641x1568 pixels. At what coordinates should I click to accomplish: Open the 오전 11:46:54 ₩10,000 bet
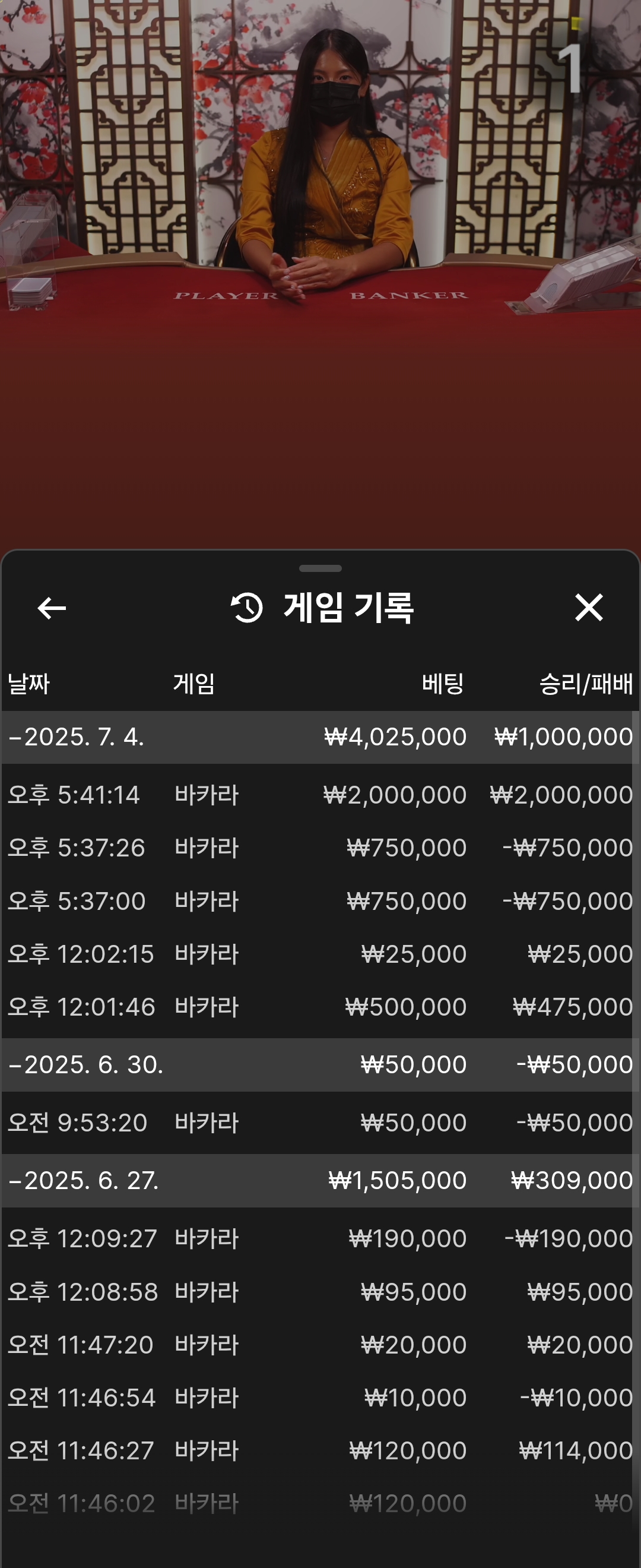tap(320, 1398)
